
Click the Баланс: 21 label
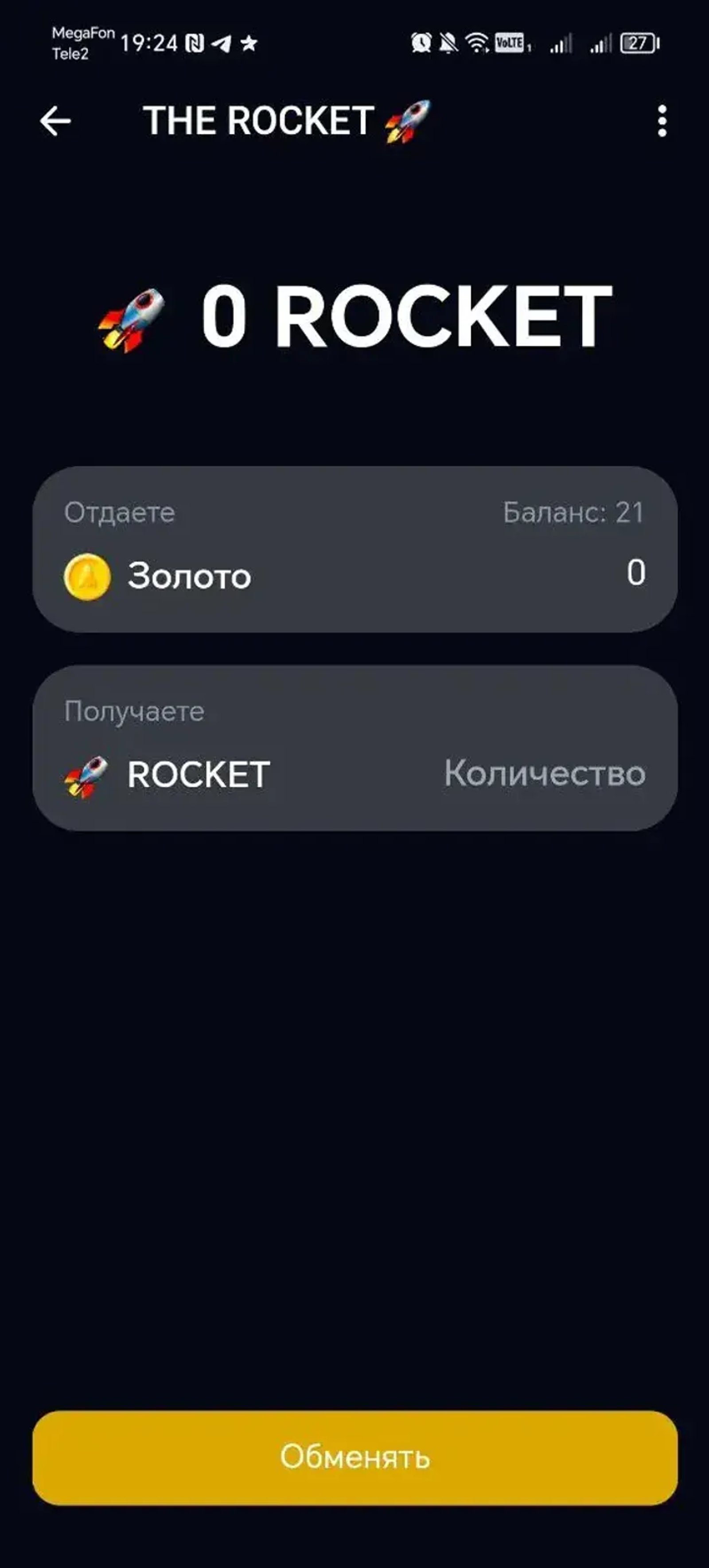[573, 512]
